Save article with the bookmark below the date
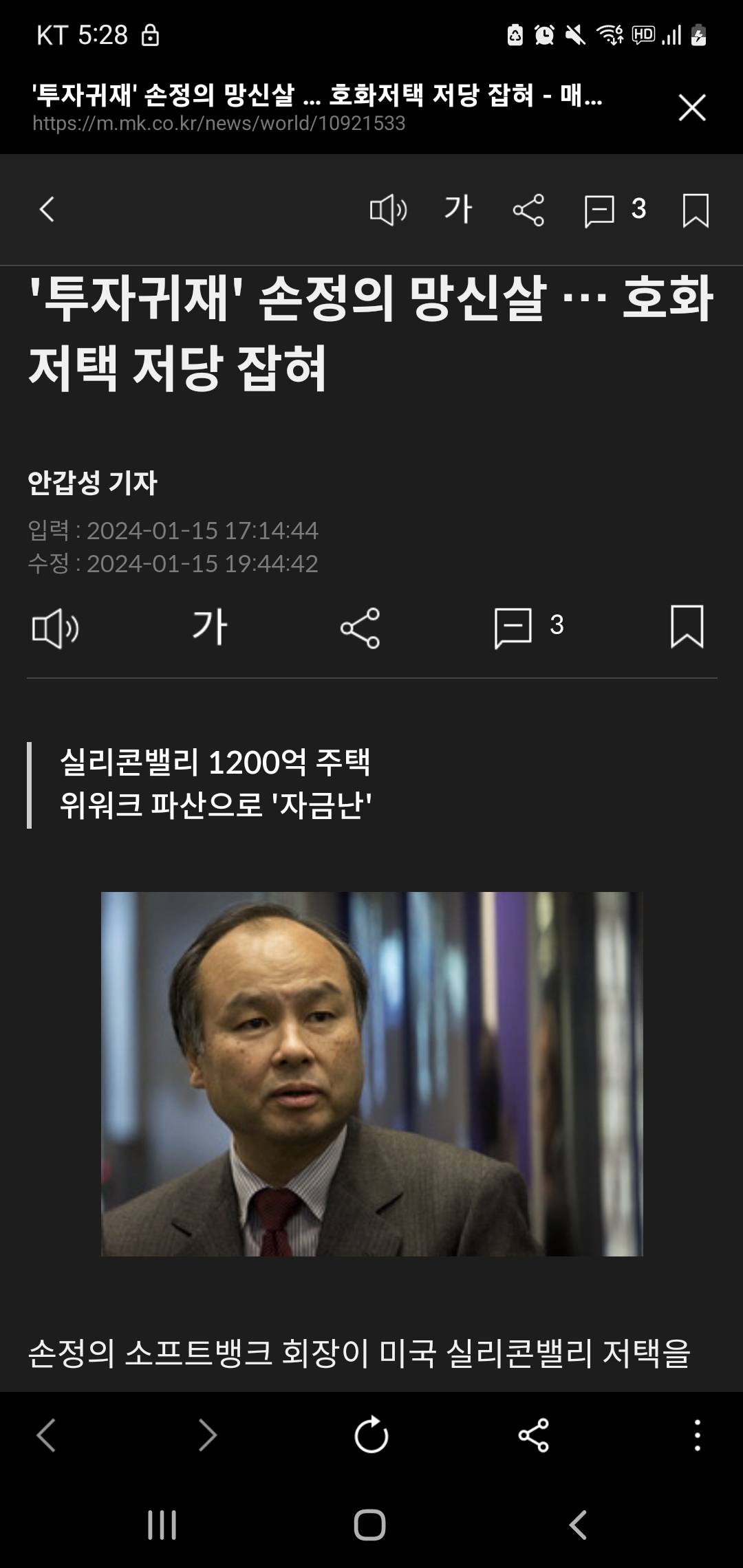743x1568 pixels. pos(687,627)
